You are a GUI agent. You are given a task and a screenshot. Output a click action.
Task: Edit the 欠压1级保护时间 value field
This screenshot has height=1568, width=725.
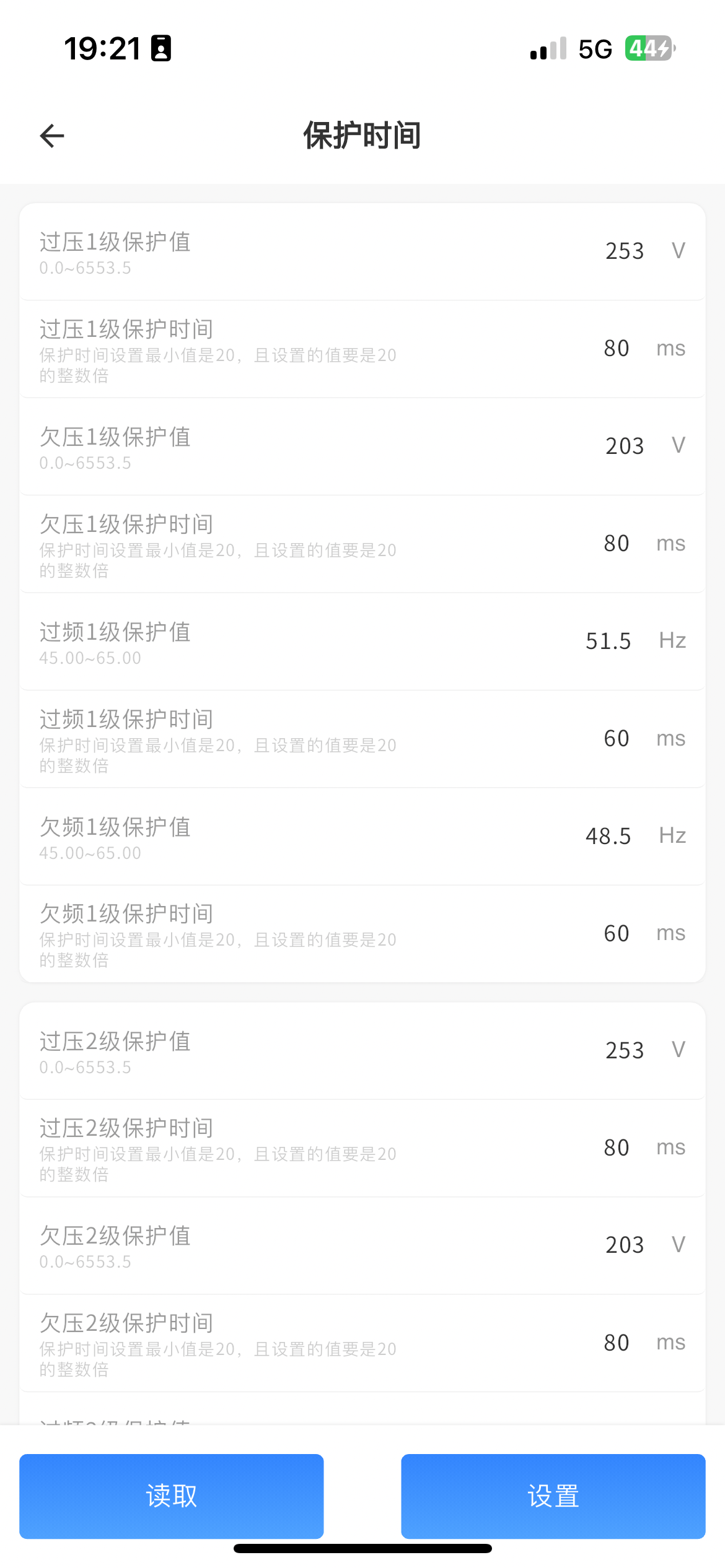[617, 544]
